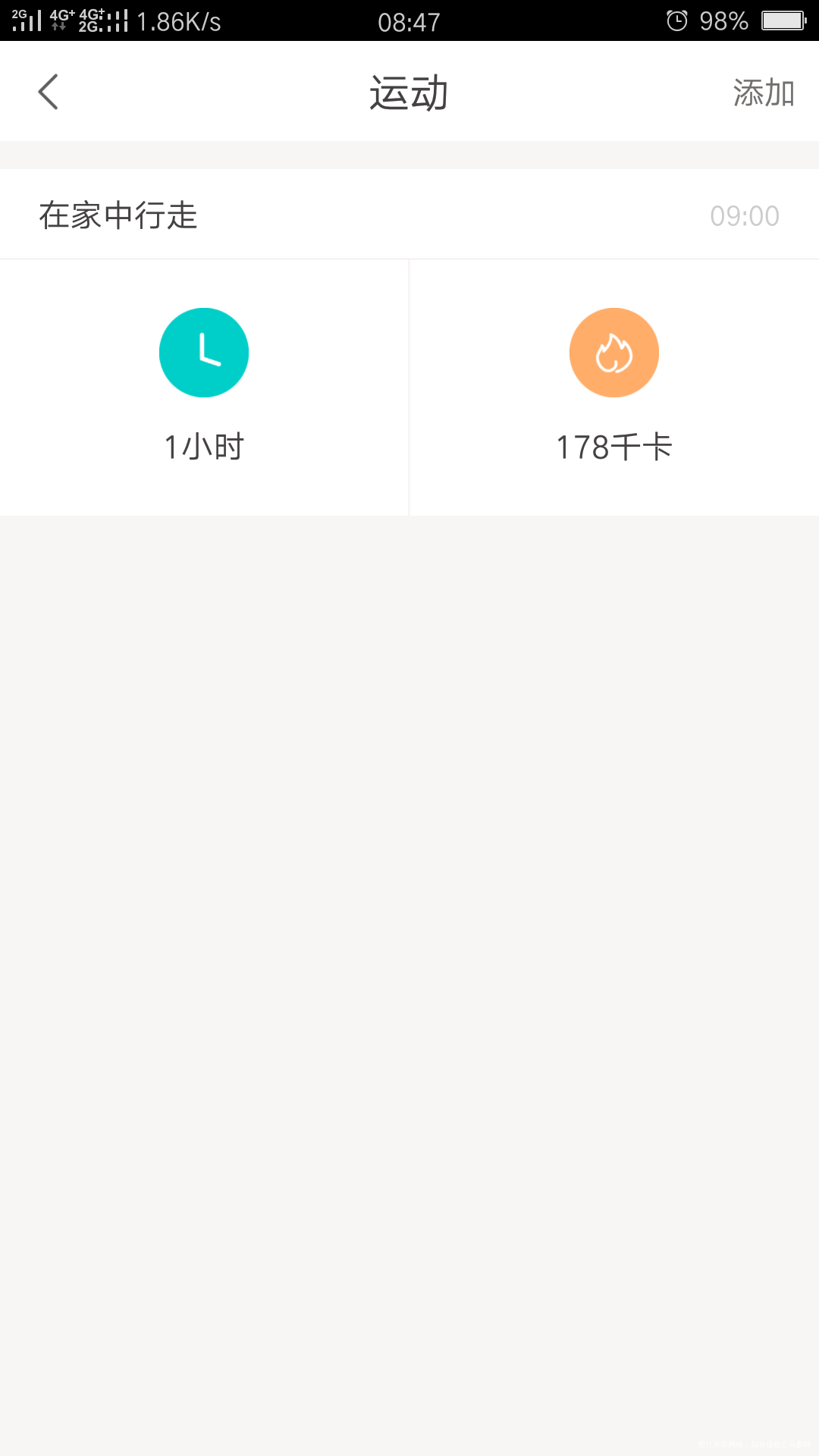
Task: Select the 在家中行走 activity entry
Action: coord(117,215)
